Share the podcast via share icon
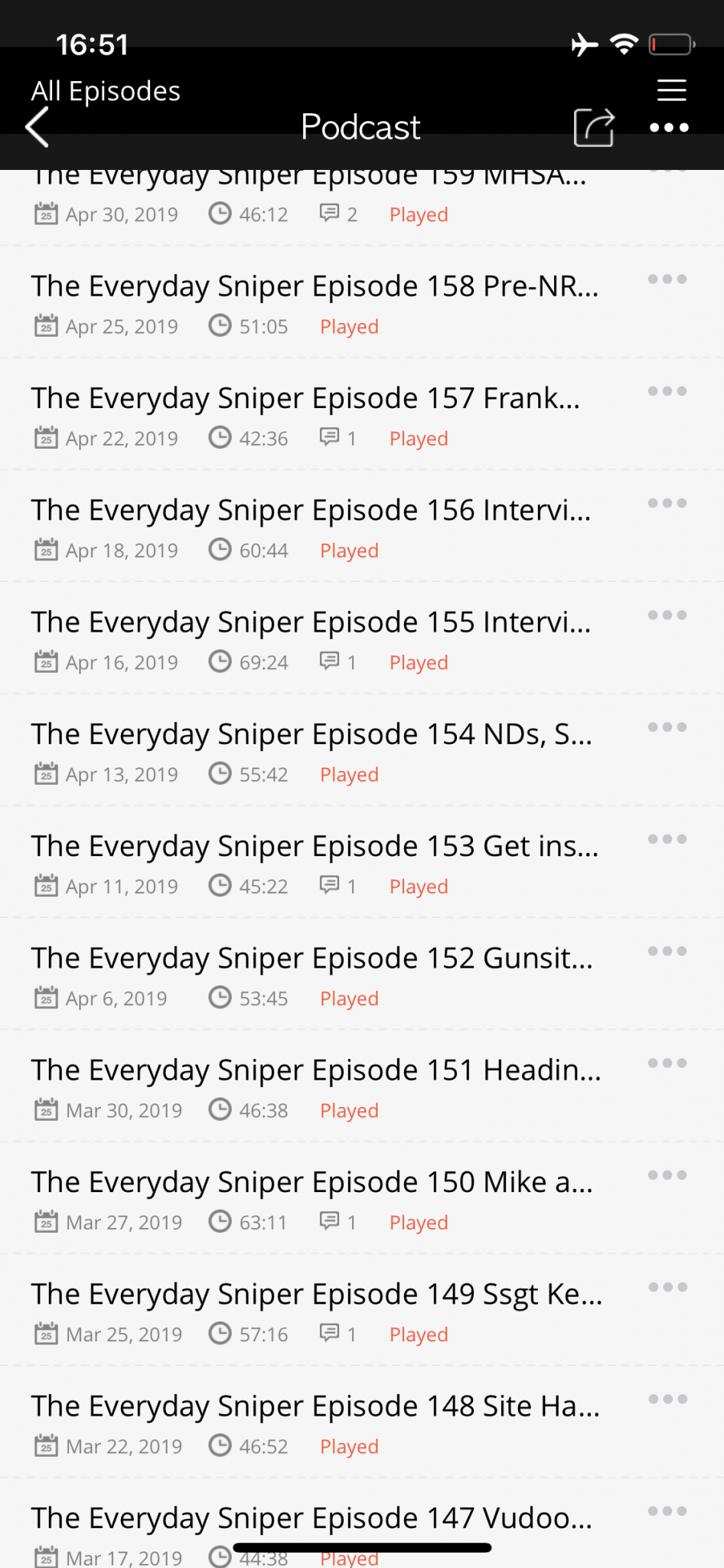724x1568 pixels. coord(594,127)
